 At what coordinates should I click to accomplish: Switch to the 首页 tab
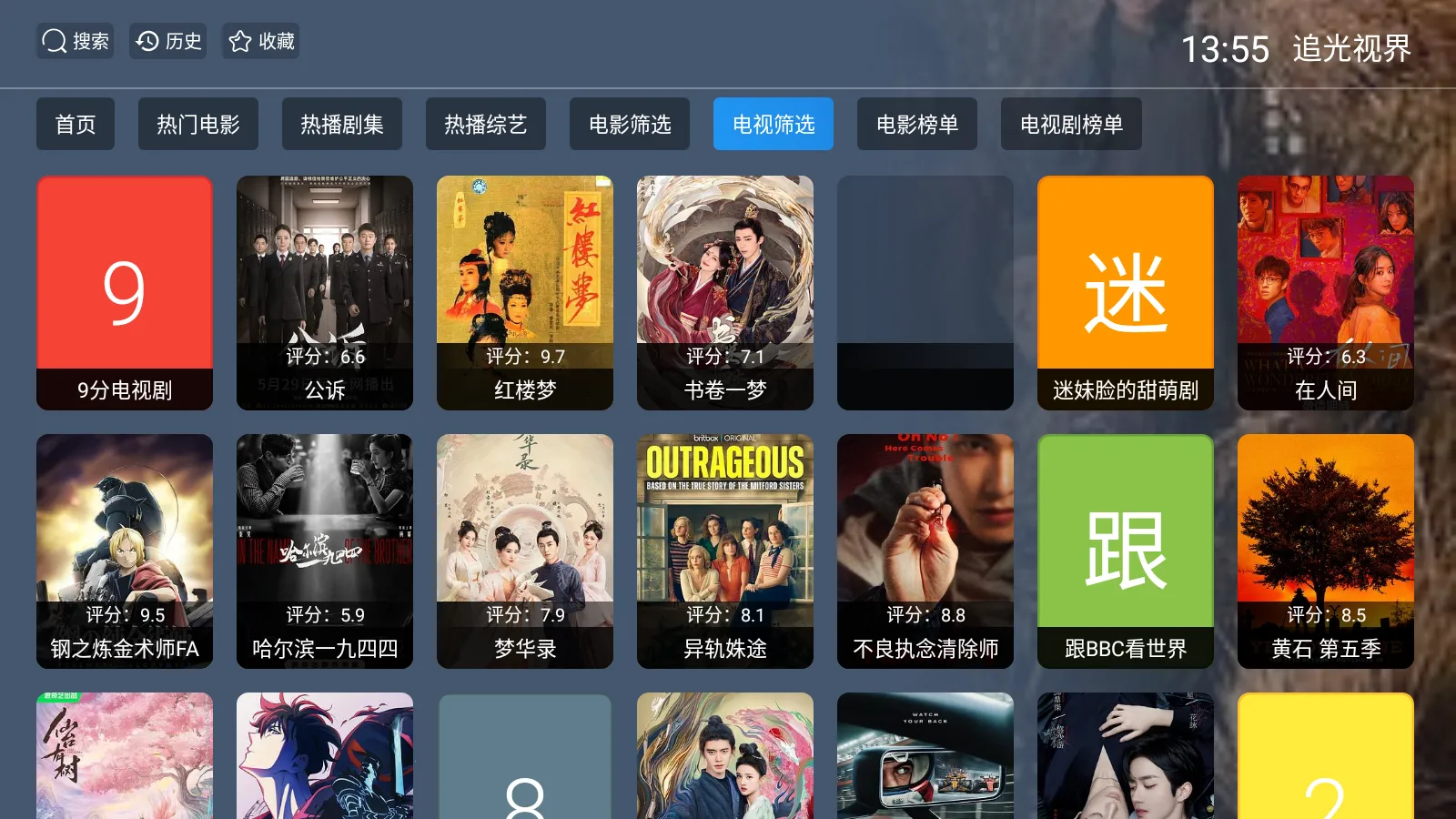[76, 124]
